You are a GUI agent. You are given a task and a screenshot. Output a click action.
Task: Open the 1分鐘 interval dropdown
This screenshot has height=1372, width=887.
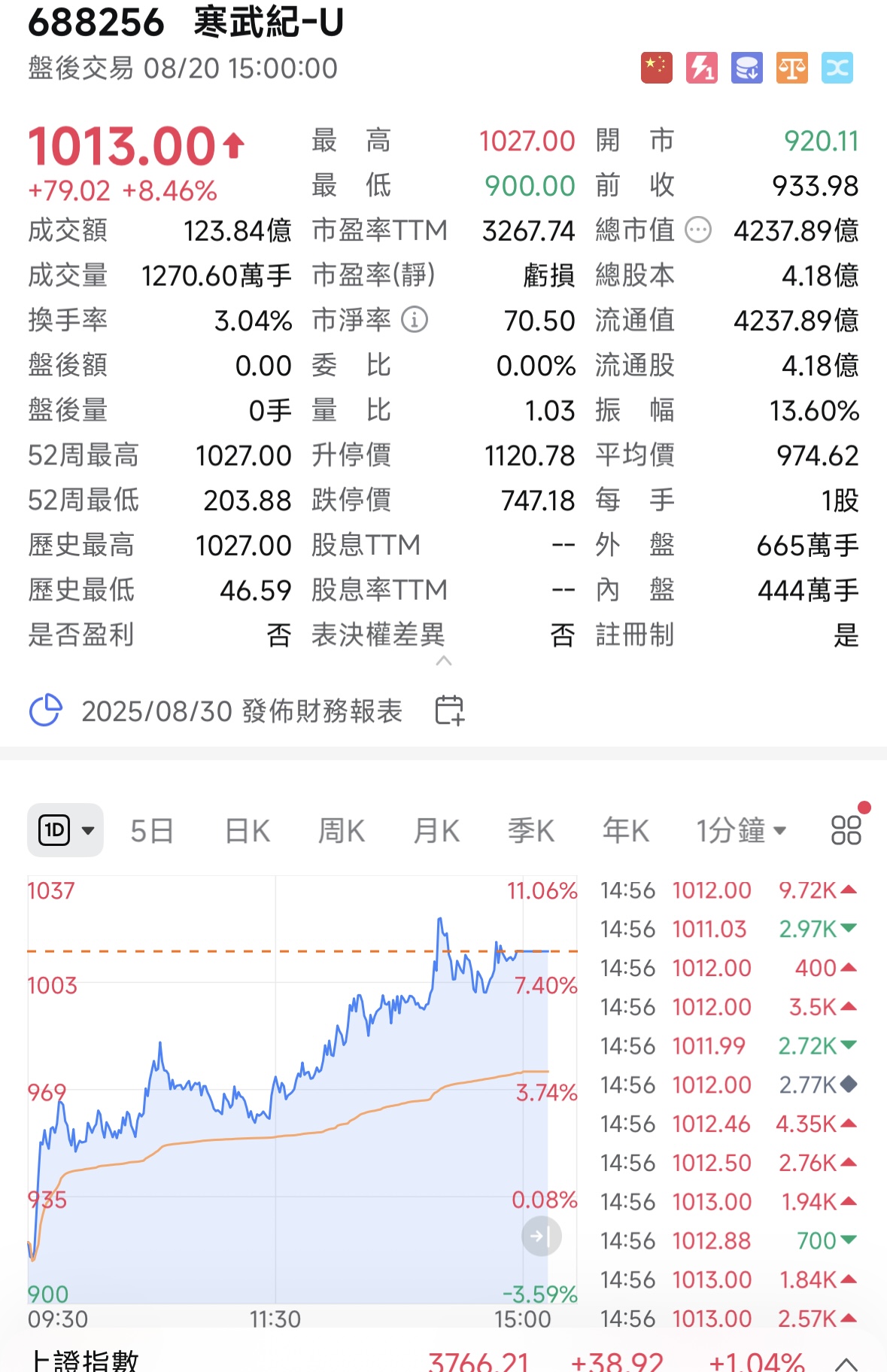click(741, 830)
